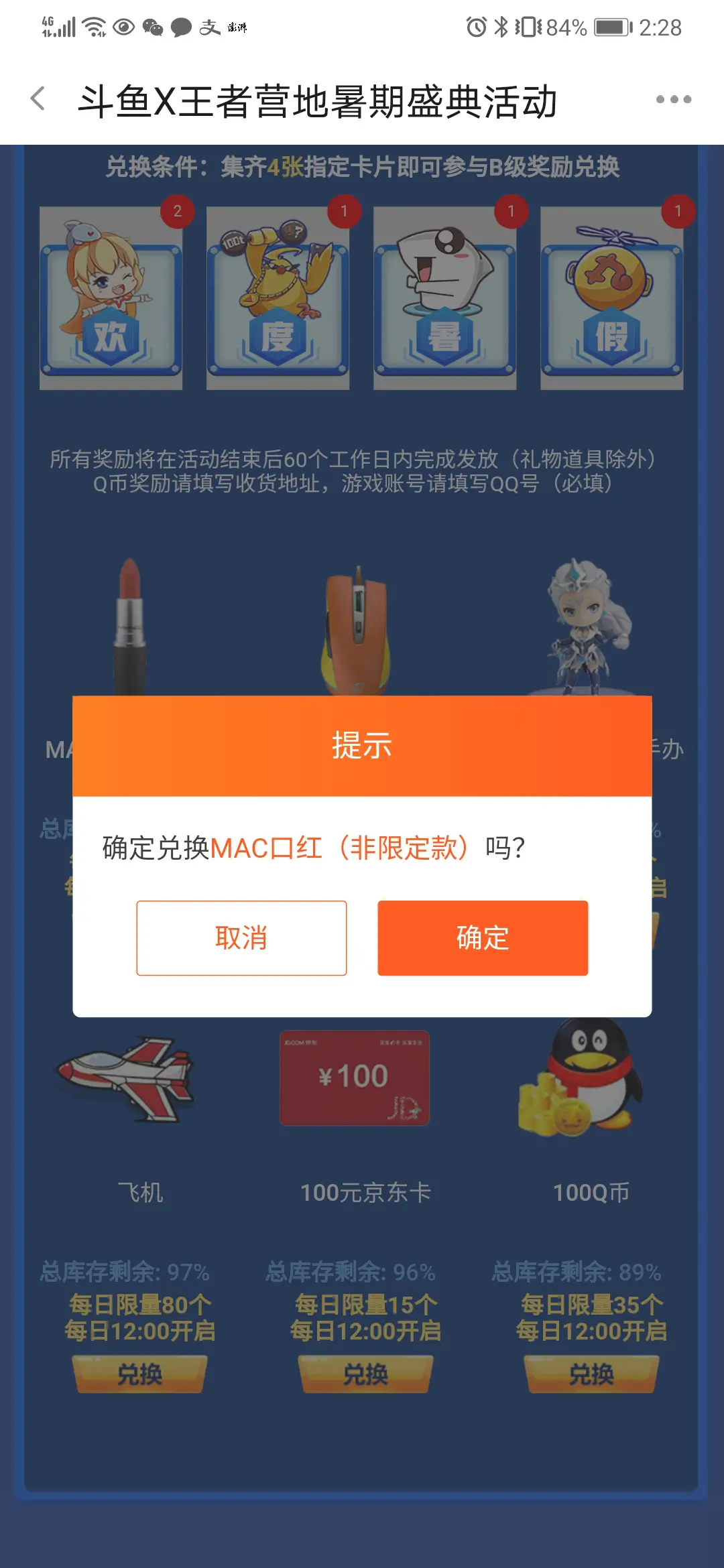Confirm the MAC口红 exchange with 确定

coord(483,937)
